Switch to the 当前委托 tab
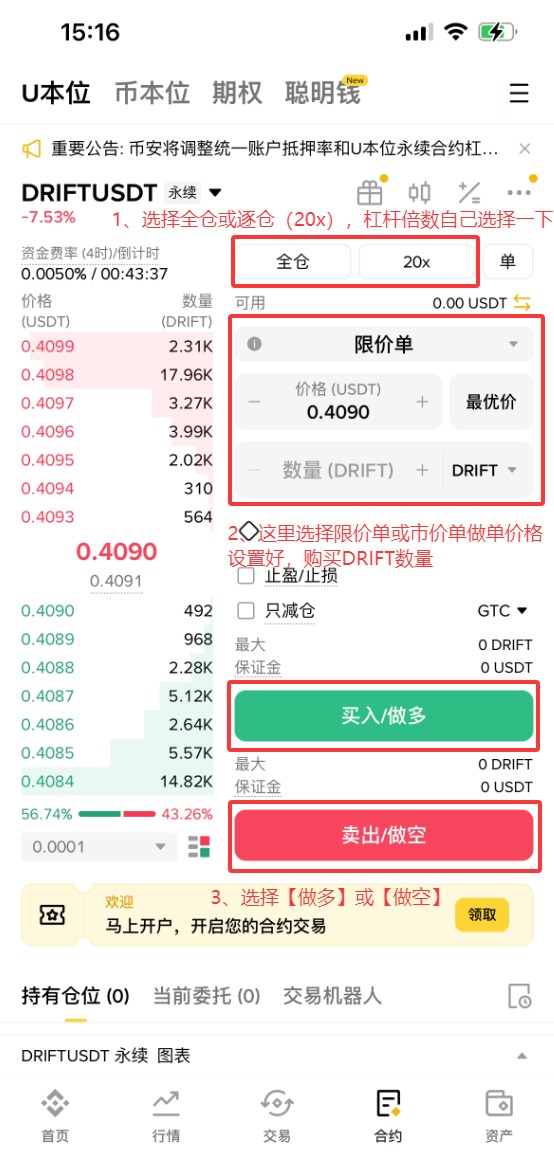 click(x=206, y=995)
